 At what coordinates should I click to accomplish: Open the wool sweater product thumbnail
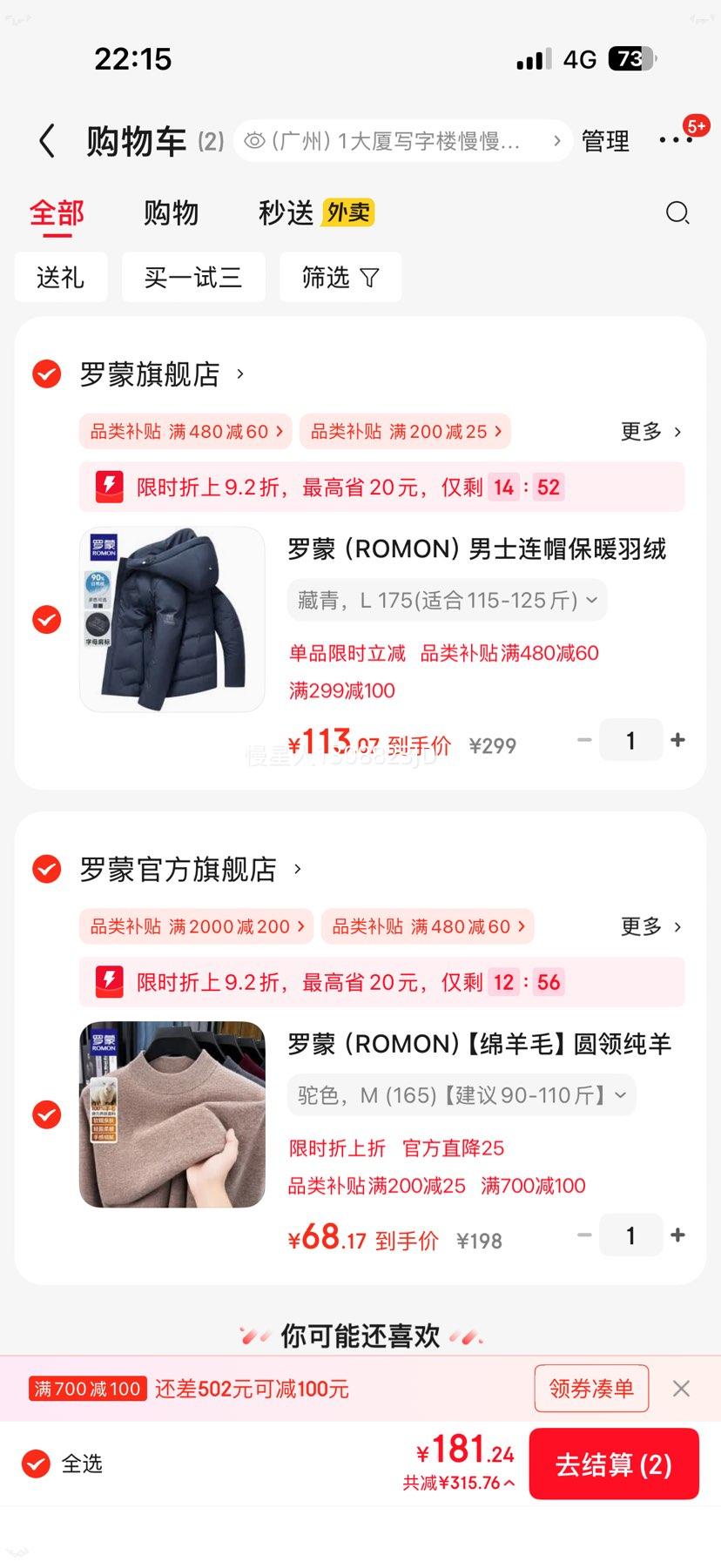(172, 1115)
